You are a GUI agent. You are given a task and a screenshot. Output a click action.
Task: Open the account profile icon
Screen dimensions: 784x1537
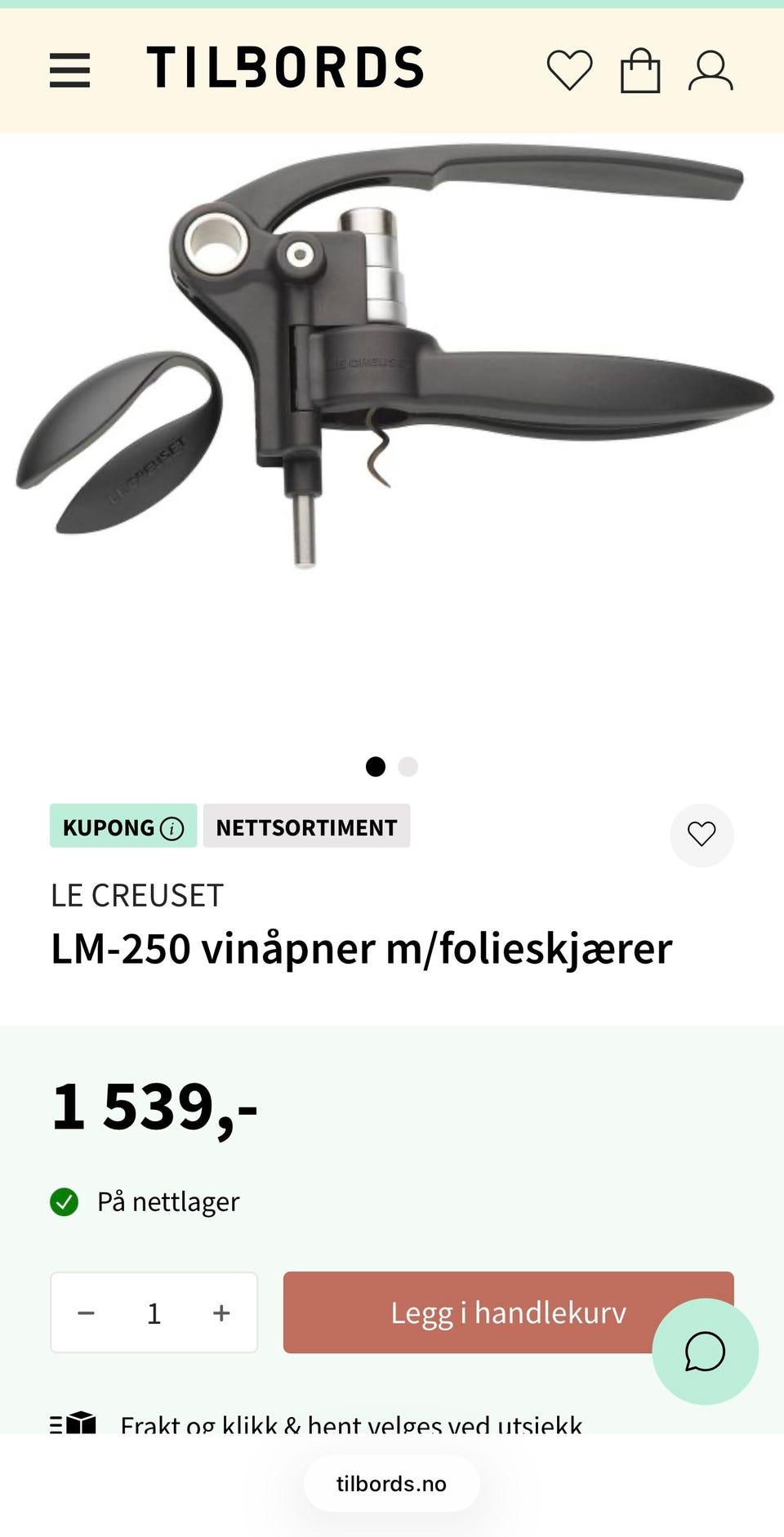pyautogui.click(x=710, y=70)
